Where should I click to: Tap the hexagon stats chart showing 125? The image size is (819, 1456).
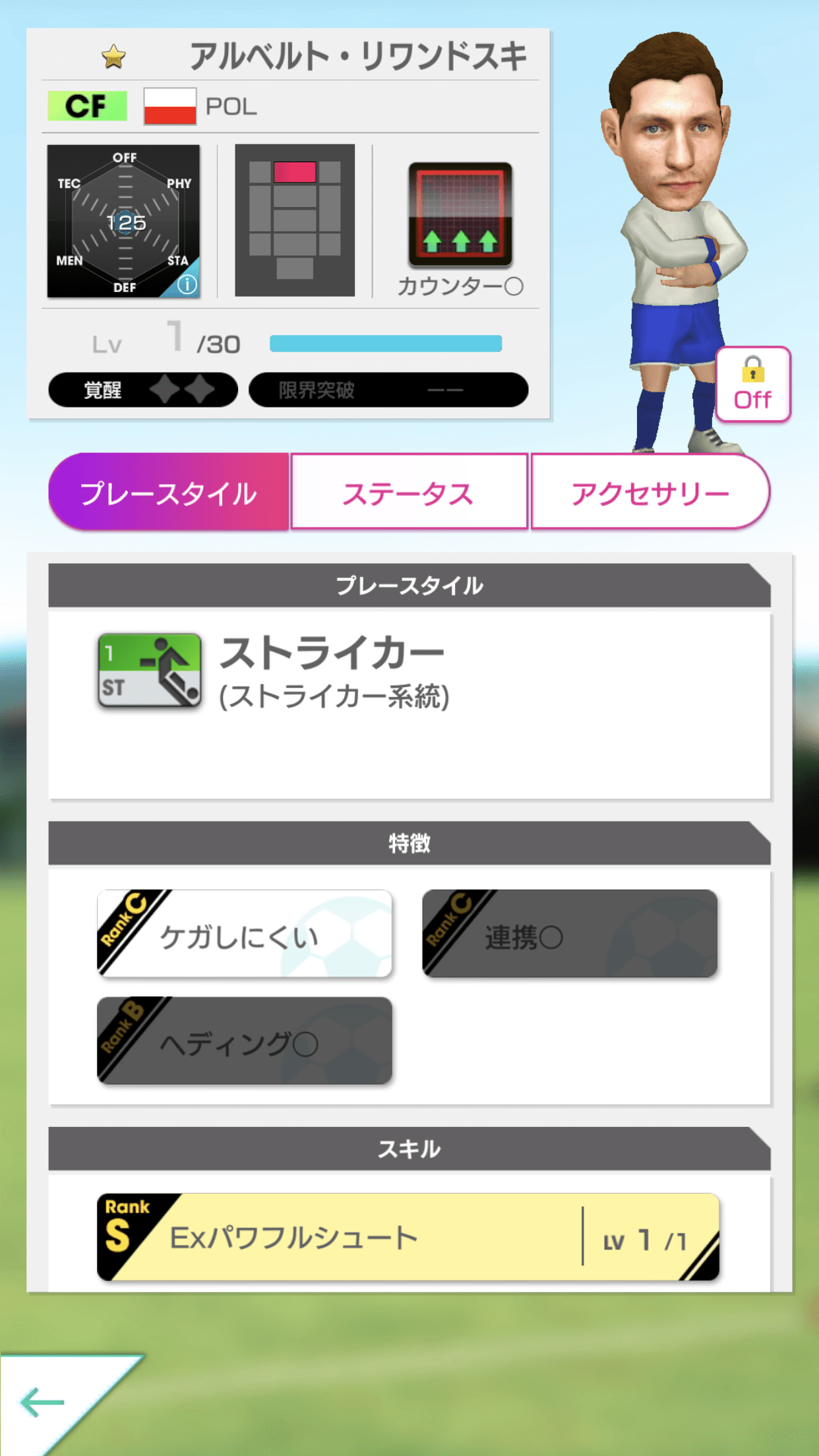point(124,220)
